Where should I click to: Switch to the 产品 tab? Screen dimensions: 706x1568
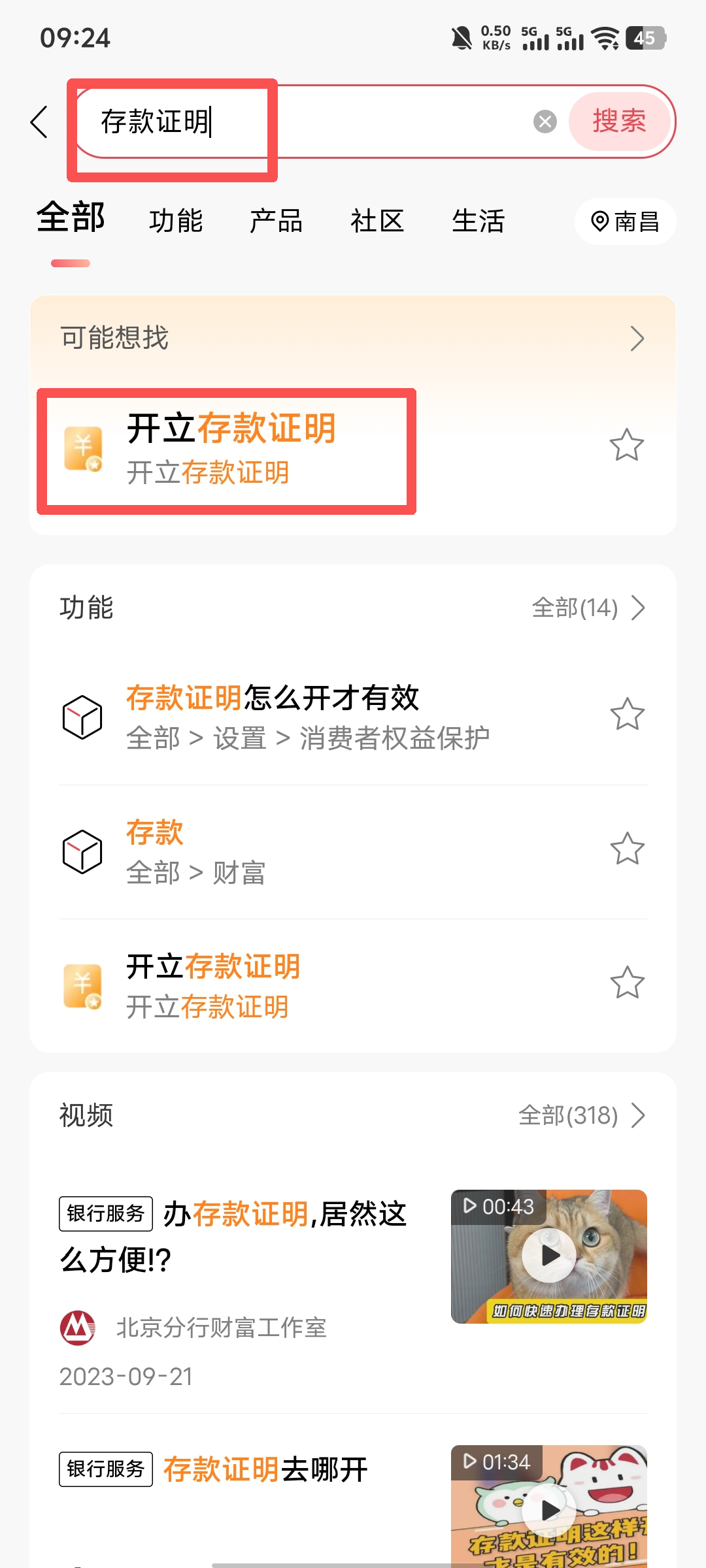click(276, 221)
